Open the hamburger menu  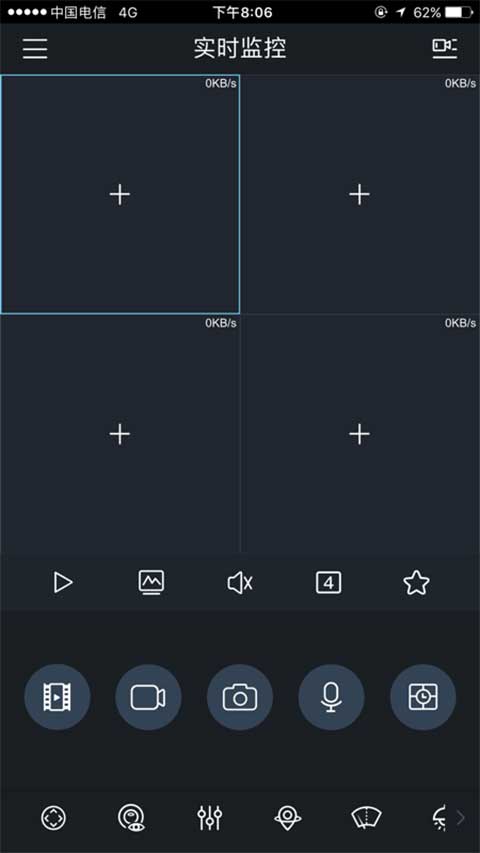(x=35, y=48)
